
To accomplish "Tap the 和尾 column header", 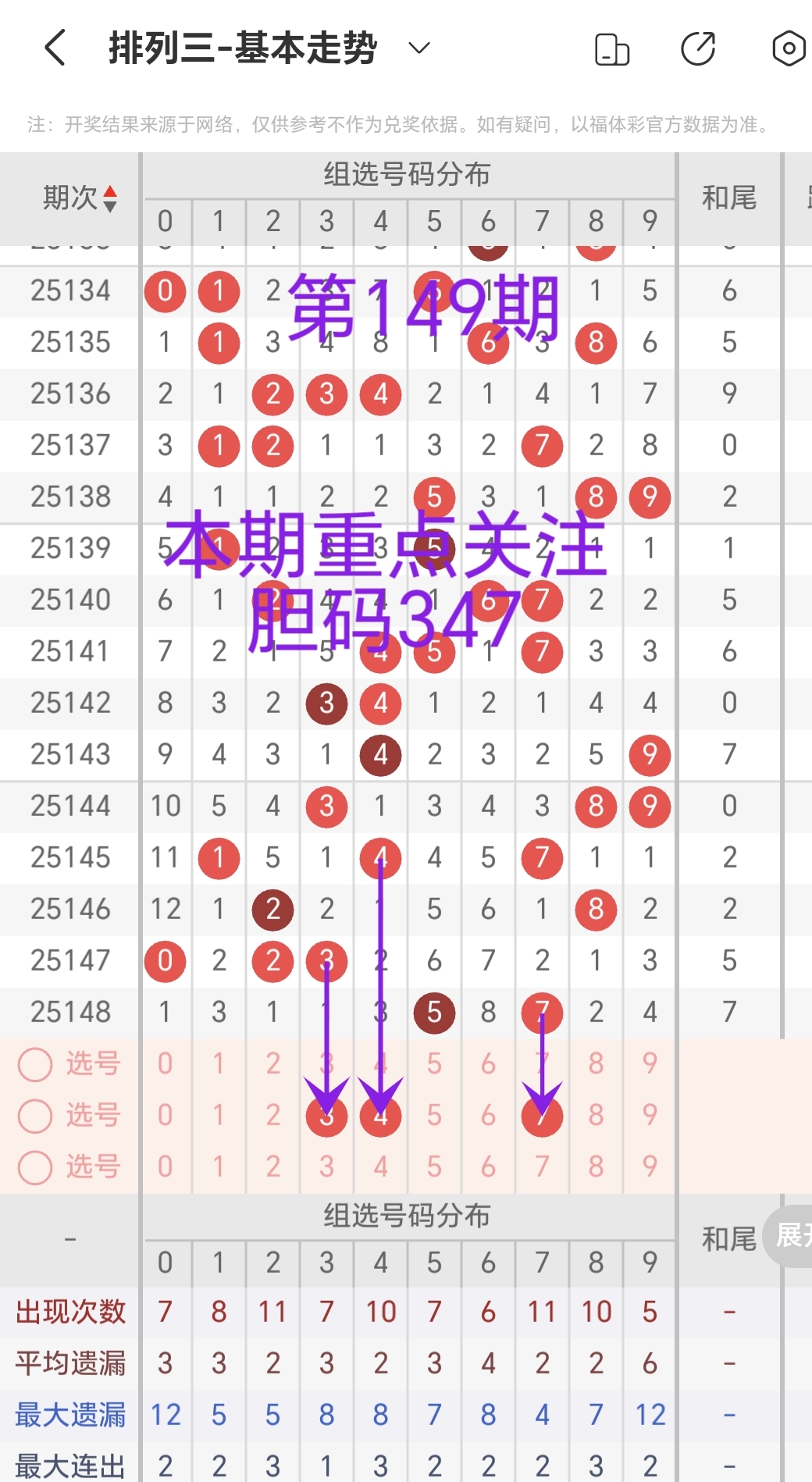I will pyautogui.click(x=728, y=198).
